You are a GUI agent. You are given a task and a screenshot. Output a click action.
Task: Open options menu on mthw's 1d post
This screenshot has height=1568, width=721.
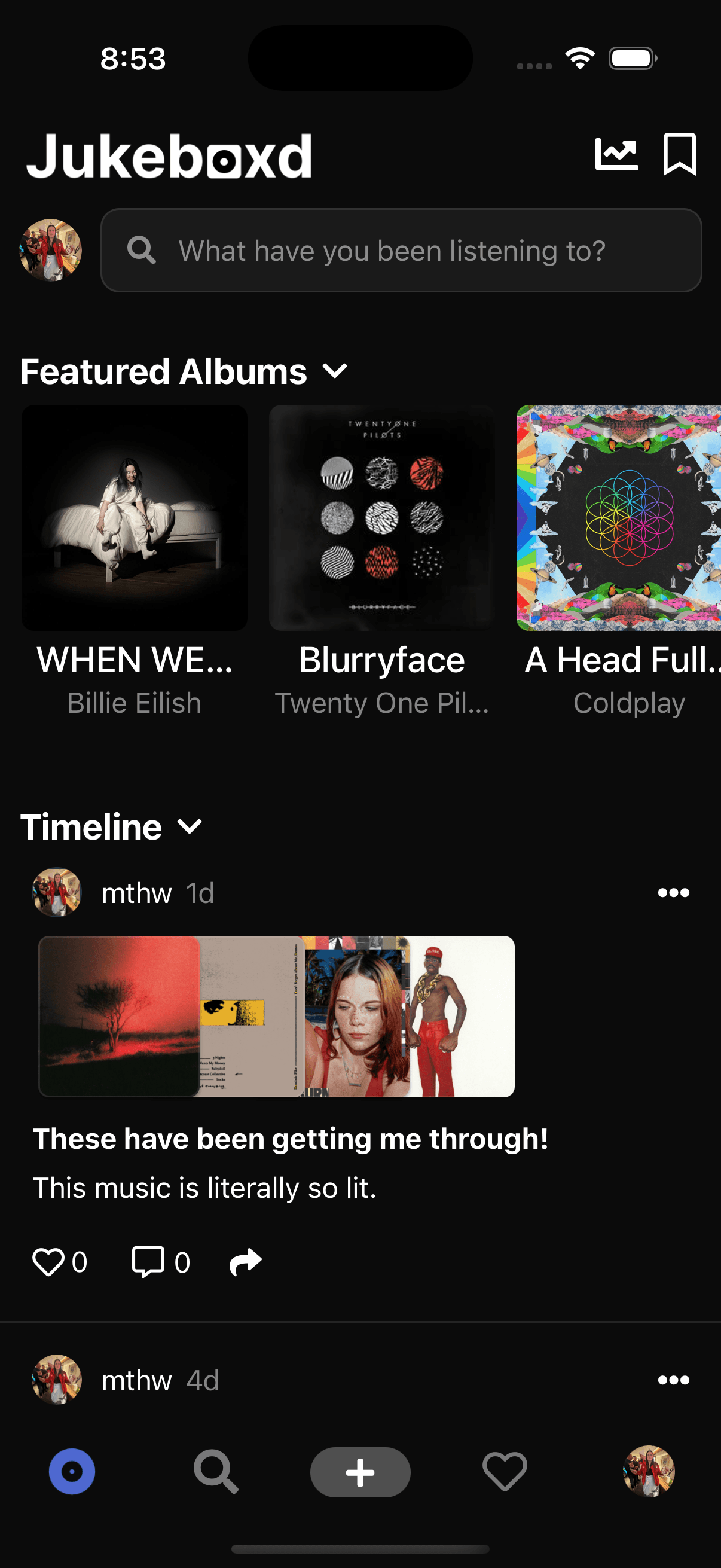673,892
